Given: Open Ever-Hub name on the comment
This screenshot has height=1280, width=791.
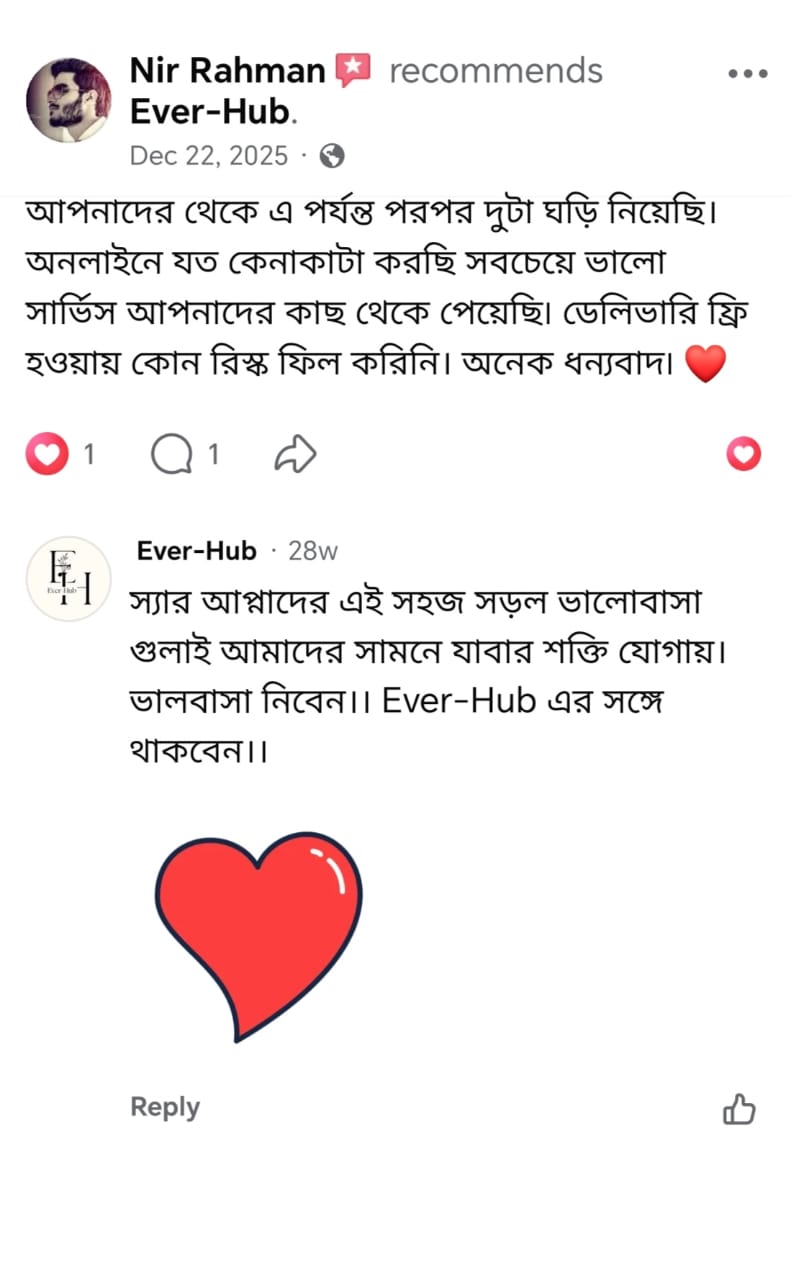Looking at the screenshot, I should point(197,551).
